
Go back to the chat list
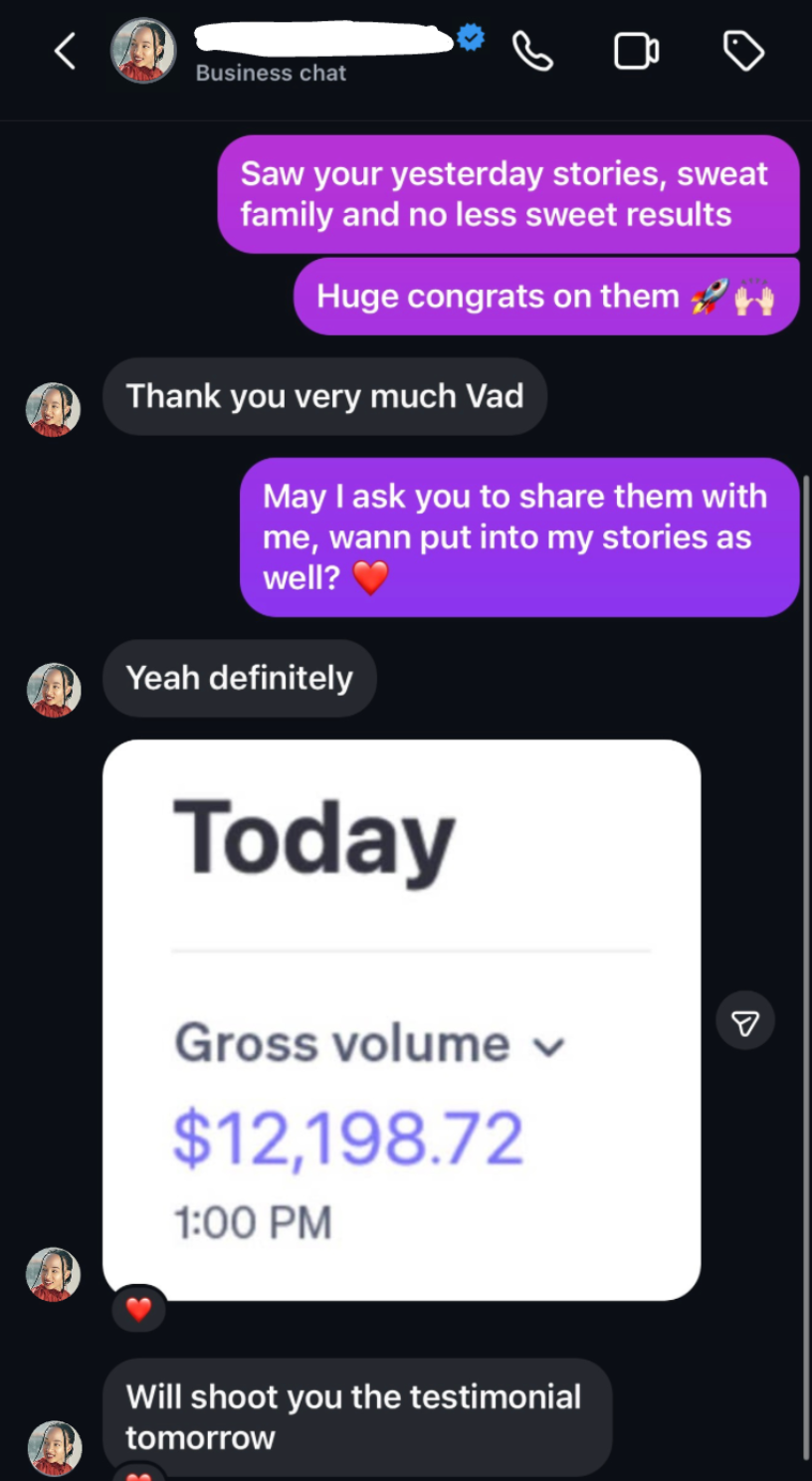[x=65, y=51]
